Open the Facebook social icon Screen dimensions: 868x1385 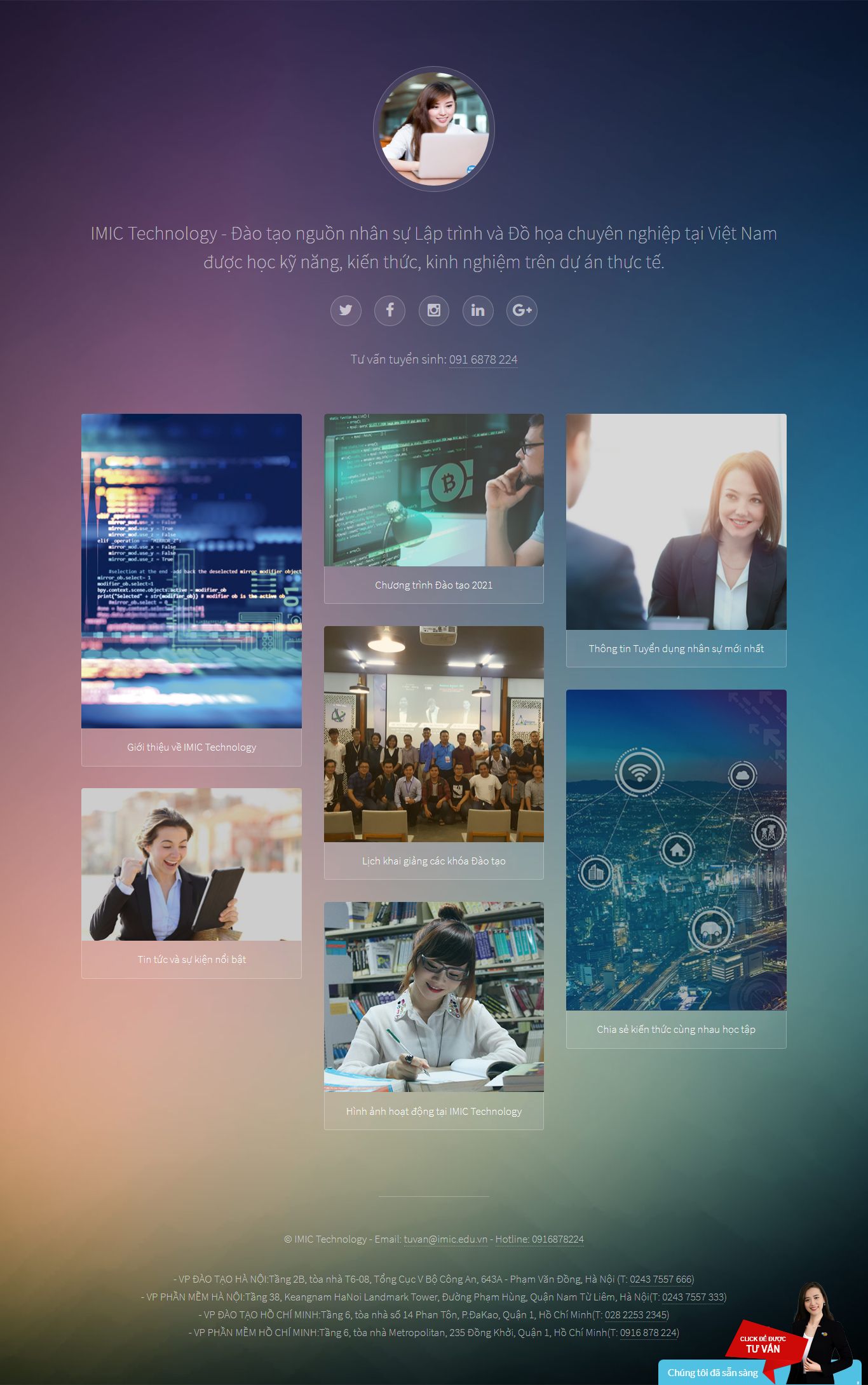point(390,311)
